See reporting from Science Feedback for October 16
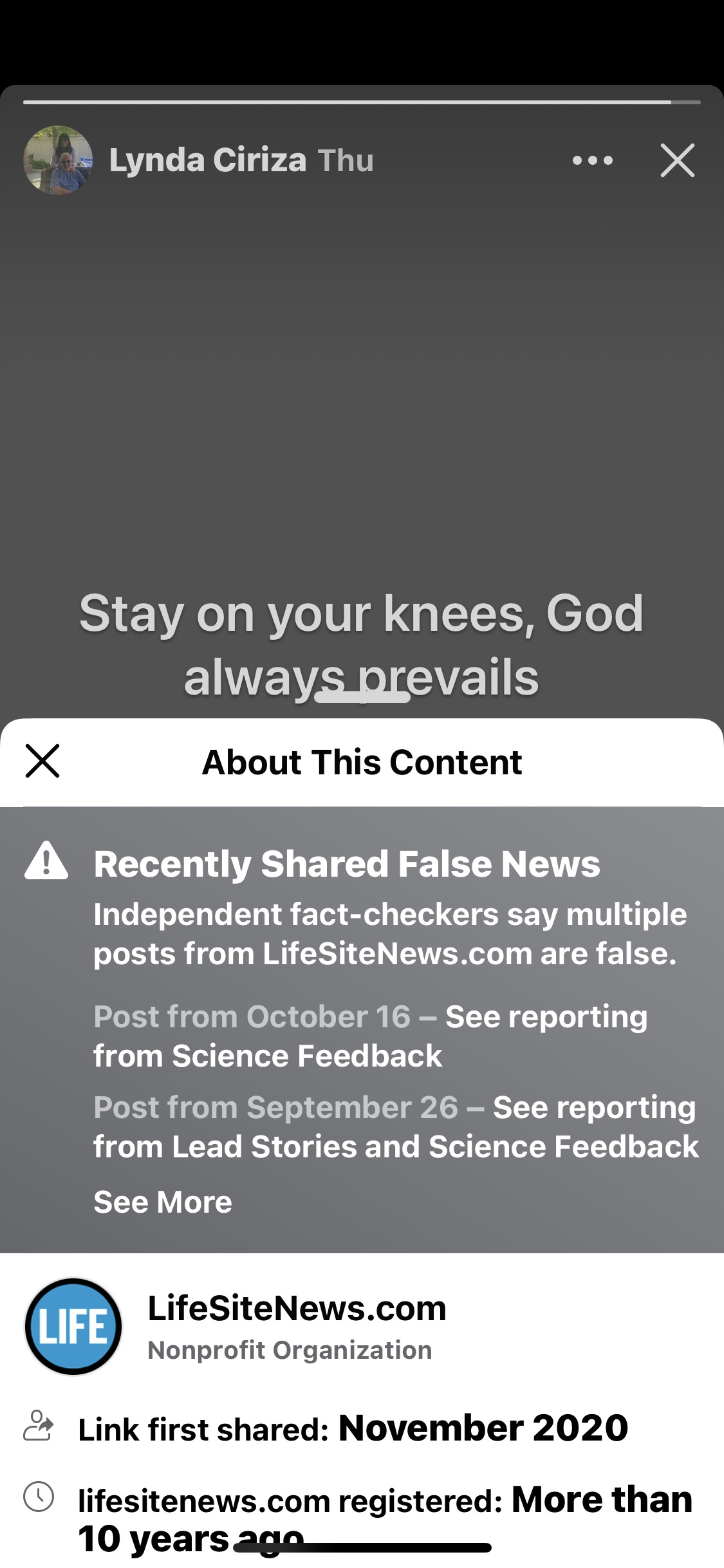 click(371, 1036)
